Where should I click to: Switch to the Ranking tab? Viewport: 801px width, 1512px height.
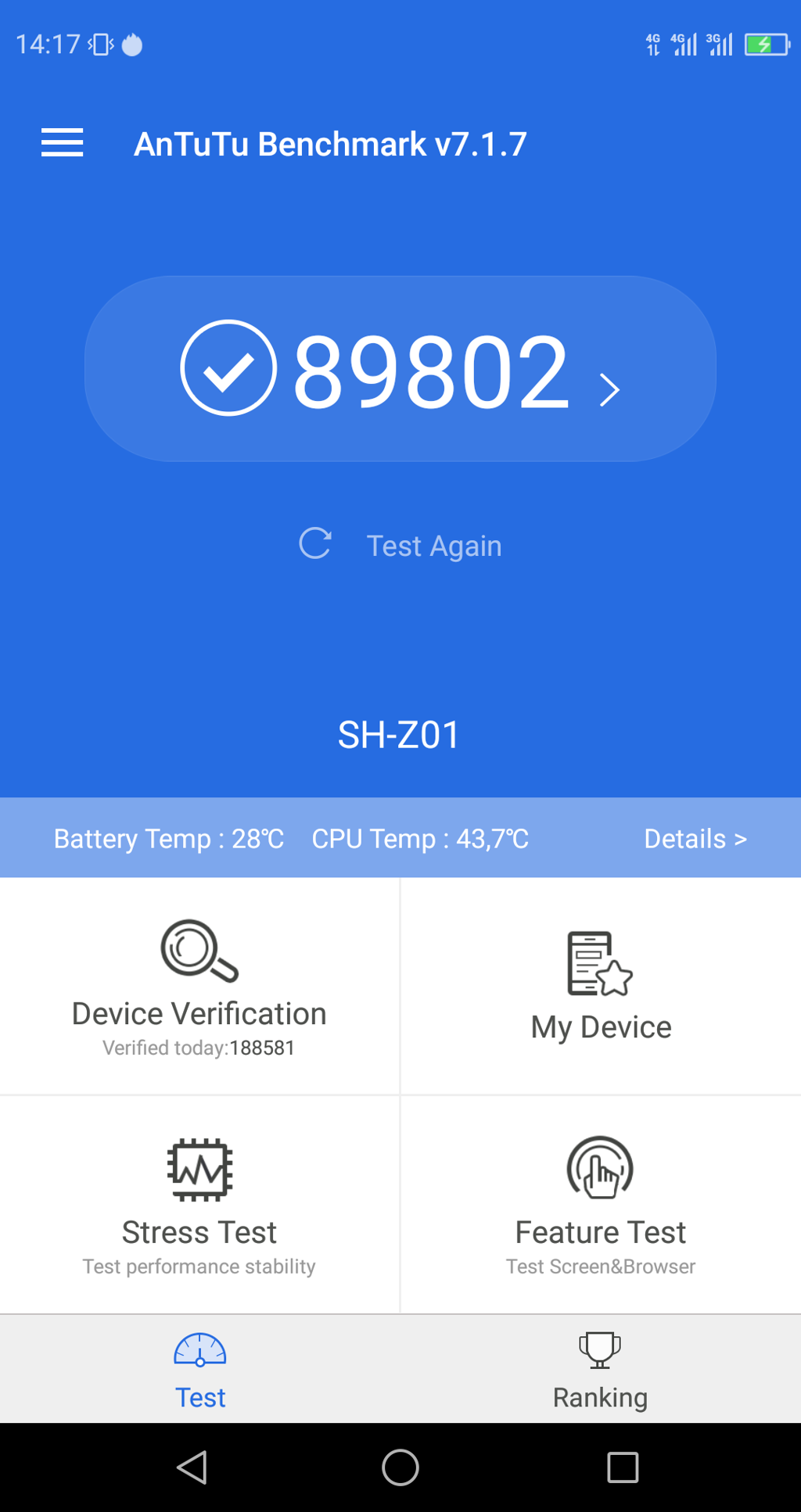click(600, 1370)
